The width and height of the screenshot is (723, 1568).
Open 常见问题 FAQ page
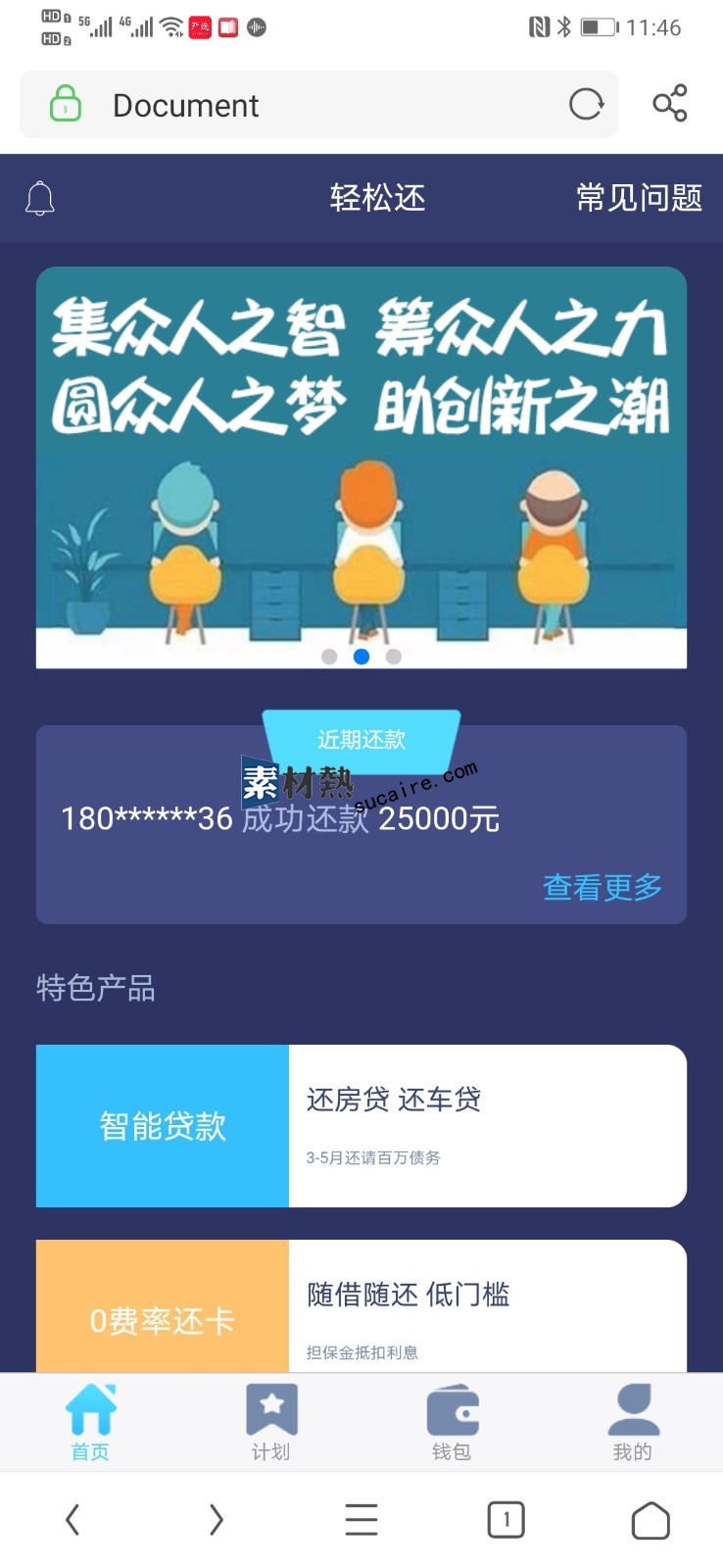[x=639, y=198]
